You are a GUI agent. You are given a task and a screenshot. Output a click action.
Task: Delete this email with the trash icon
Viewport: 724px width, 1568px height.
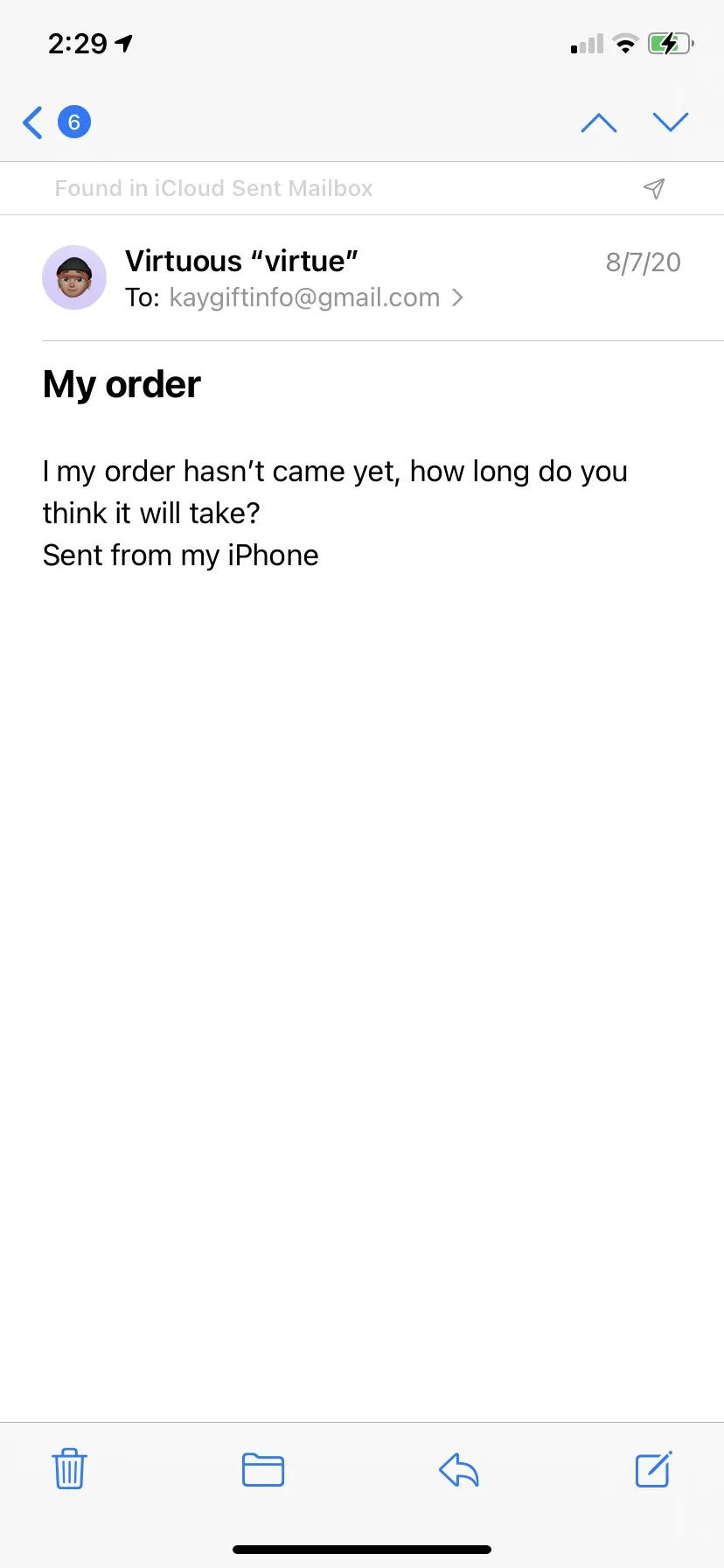(x=69, y=1469)
